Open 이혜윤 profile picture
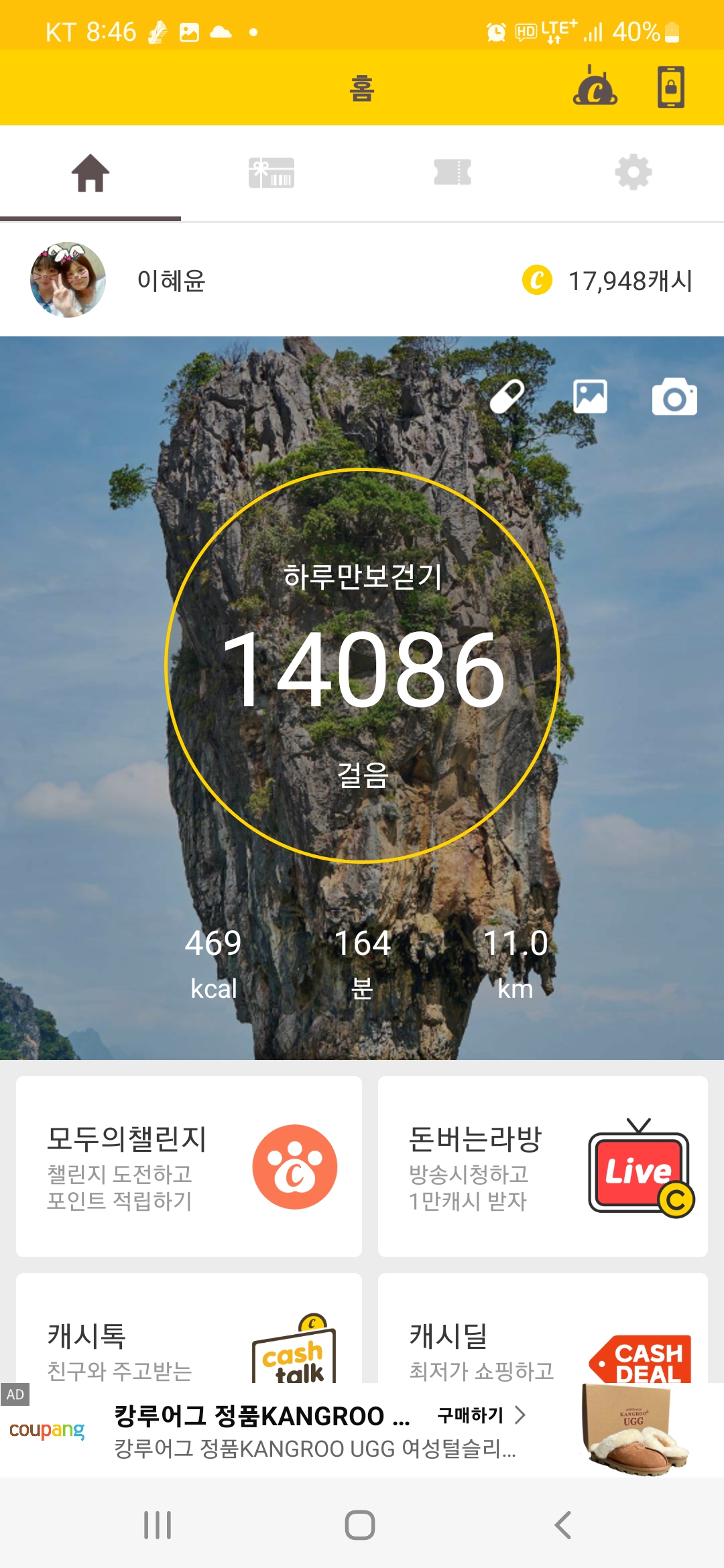This screenshot has width=724, height=1568. pyautogui.click(x=68, y=280)
